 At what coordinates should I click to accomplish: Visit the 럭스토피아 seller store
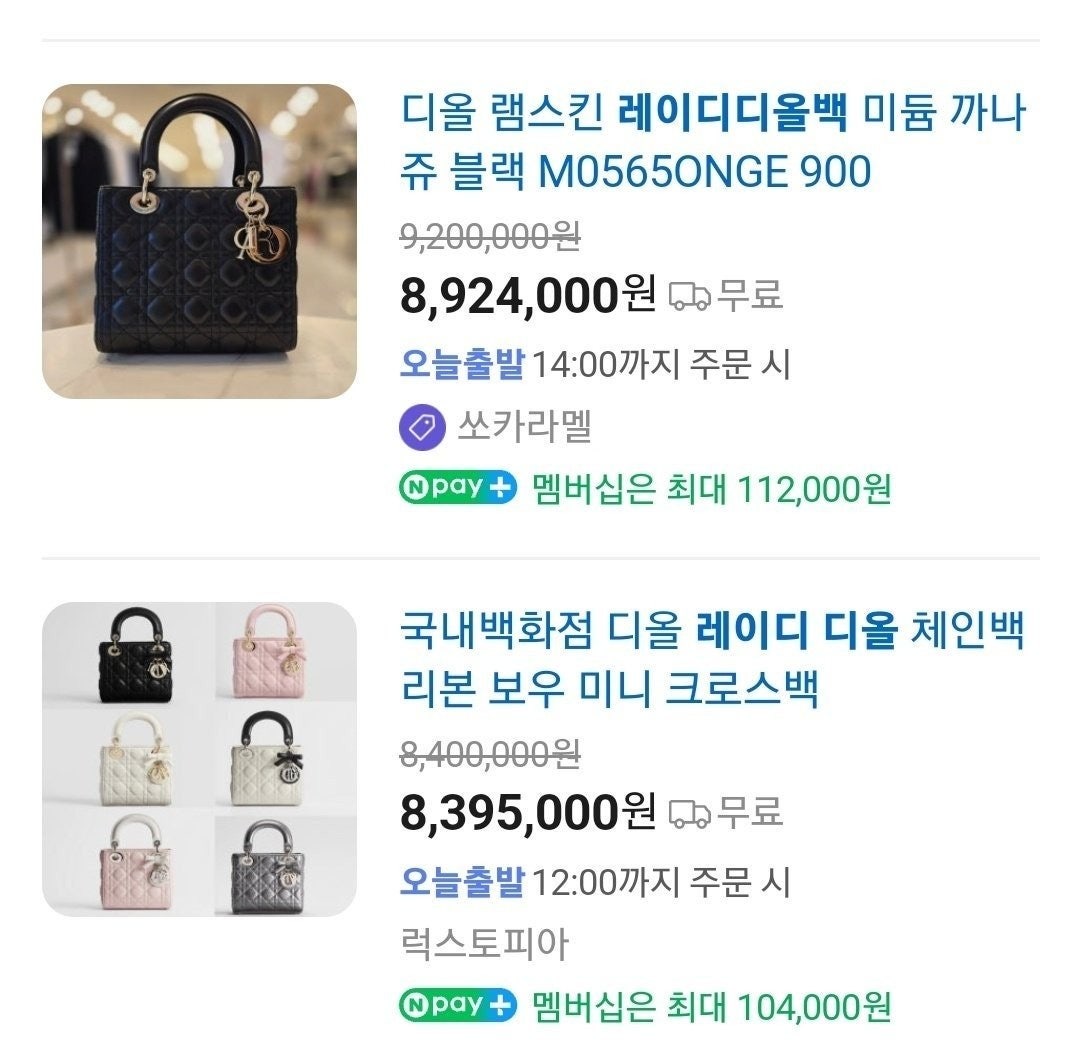(x=484, y=944)
